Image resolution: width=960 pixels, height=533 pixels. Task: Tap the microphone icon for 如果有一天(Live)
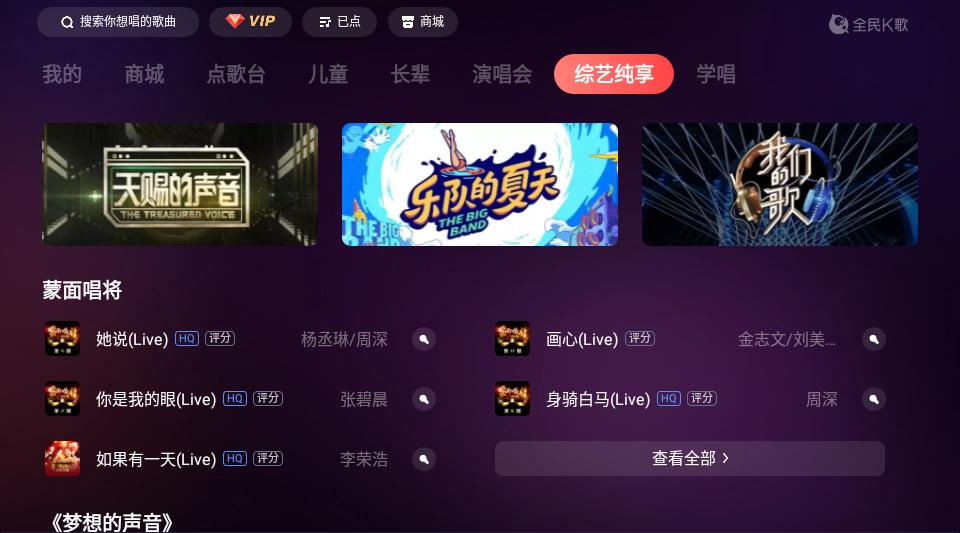coord(424,459)
